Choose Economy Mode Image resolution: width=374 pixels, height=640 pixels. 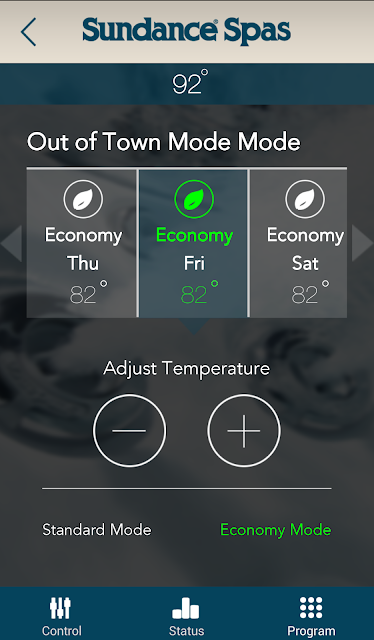coord(276,530)
